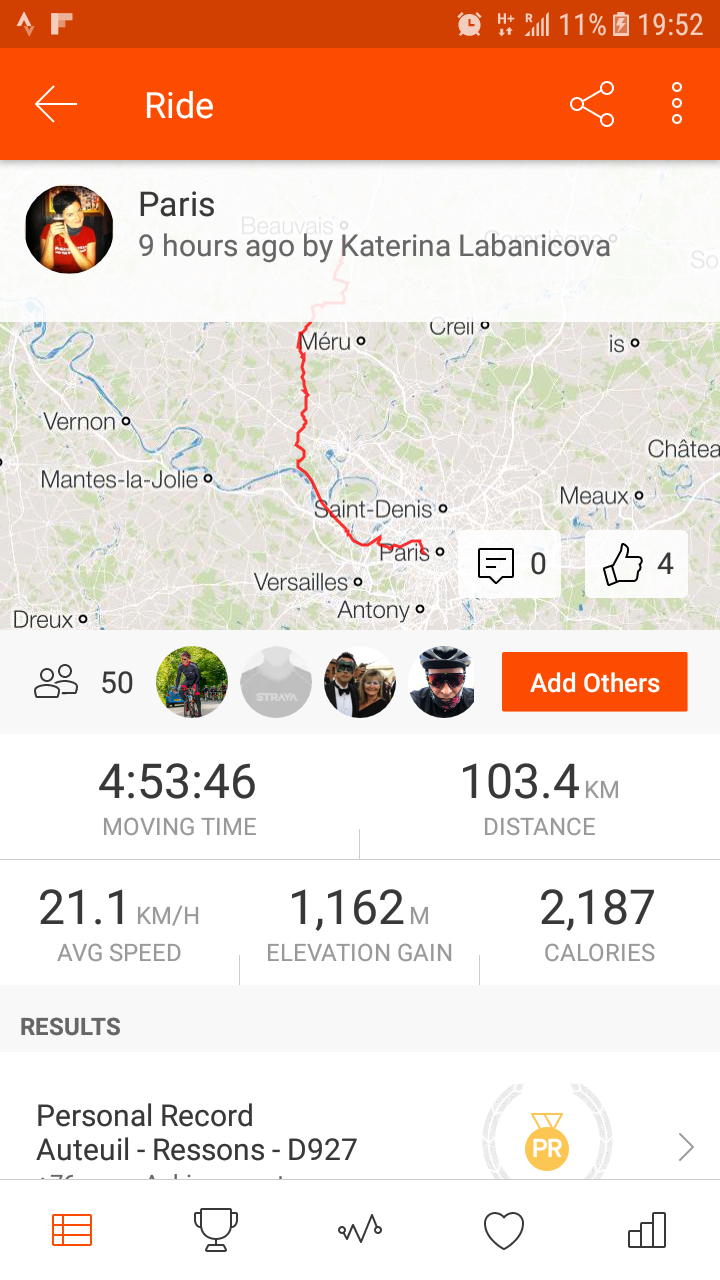View the 50 group participants
The height and width of the screenshot is (1280, 720).
[x=84, y=683]
